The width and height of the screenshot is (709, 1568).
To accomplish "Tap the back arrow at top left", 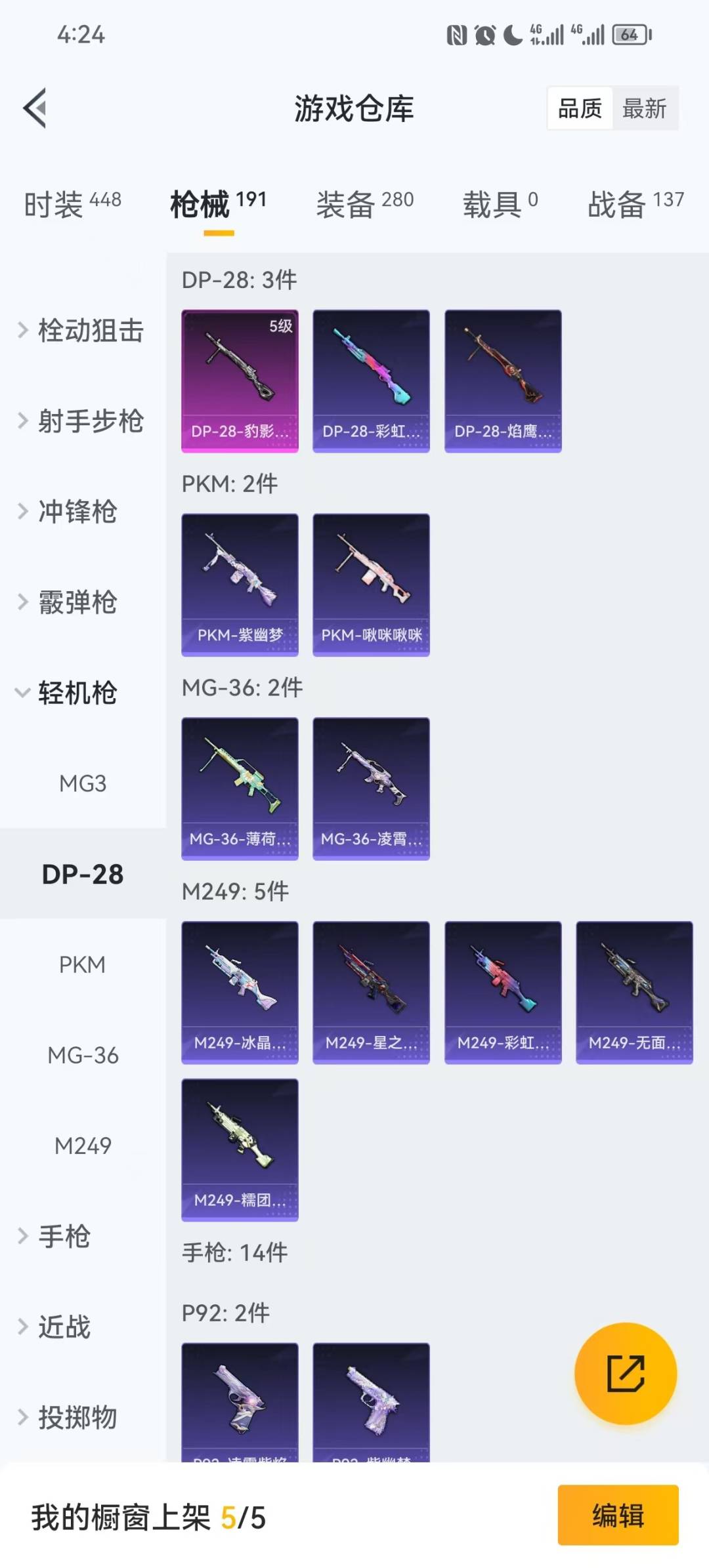I will pyautogui.click(x=36, y=108).
